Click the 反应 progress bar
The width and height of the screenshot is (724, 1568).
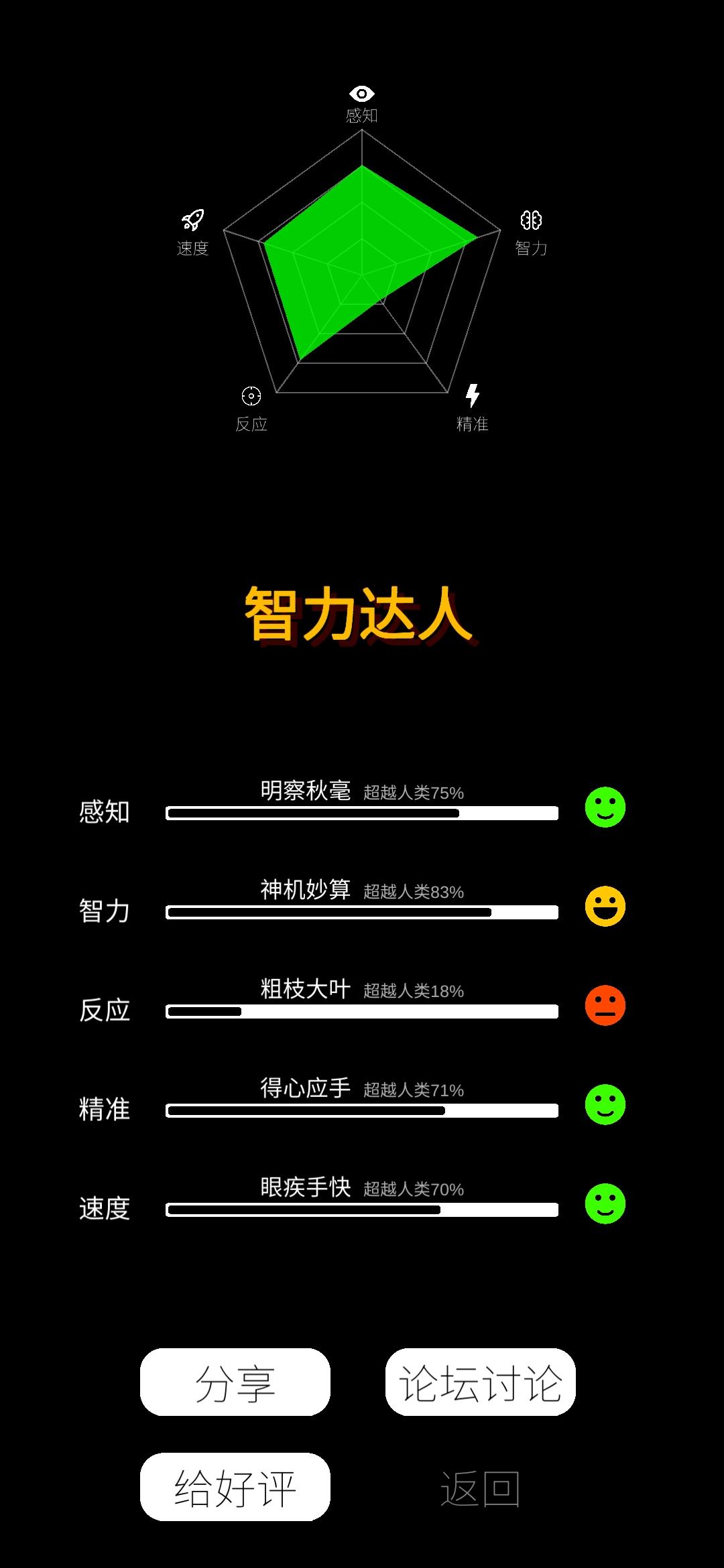[x=362, y=1012]
